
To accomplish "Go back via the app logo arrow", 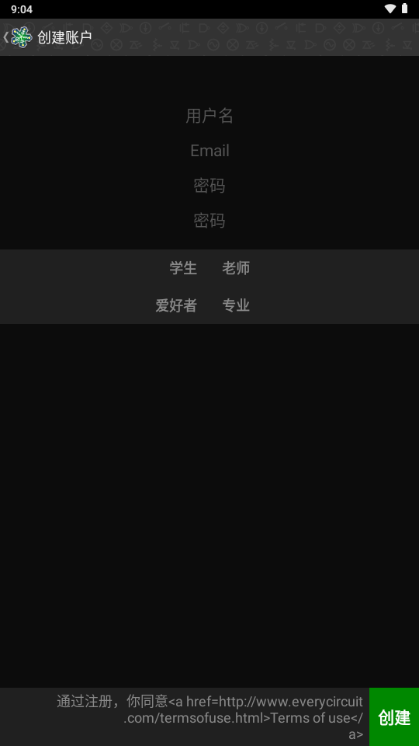I will [x=17, y=37].
